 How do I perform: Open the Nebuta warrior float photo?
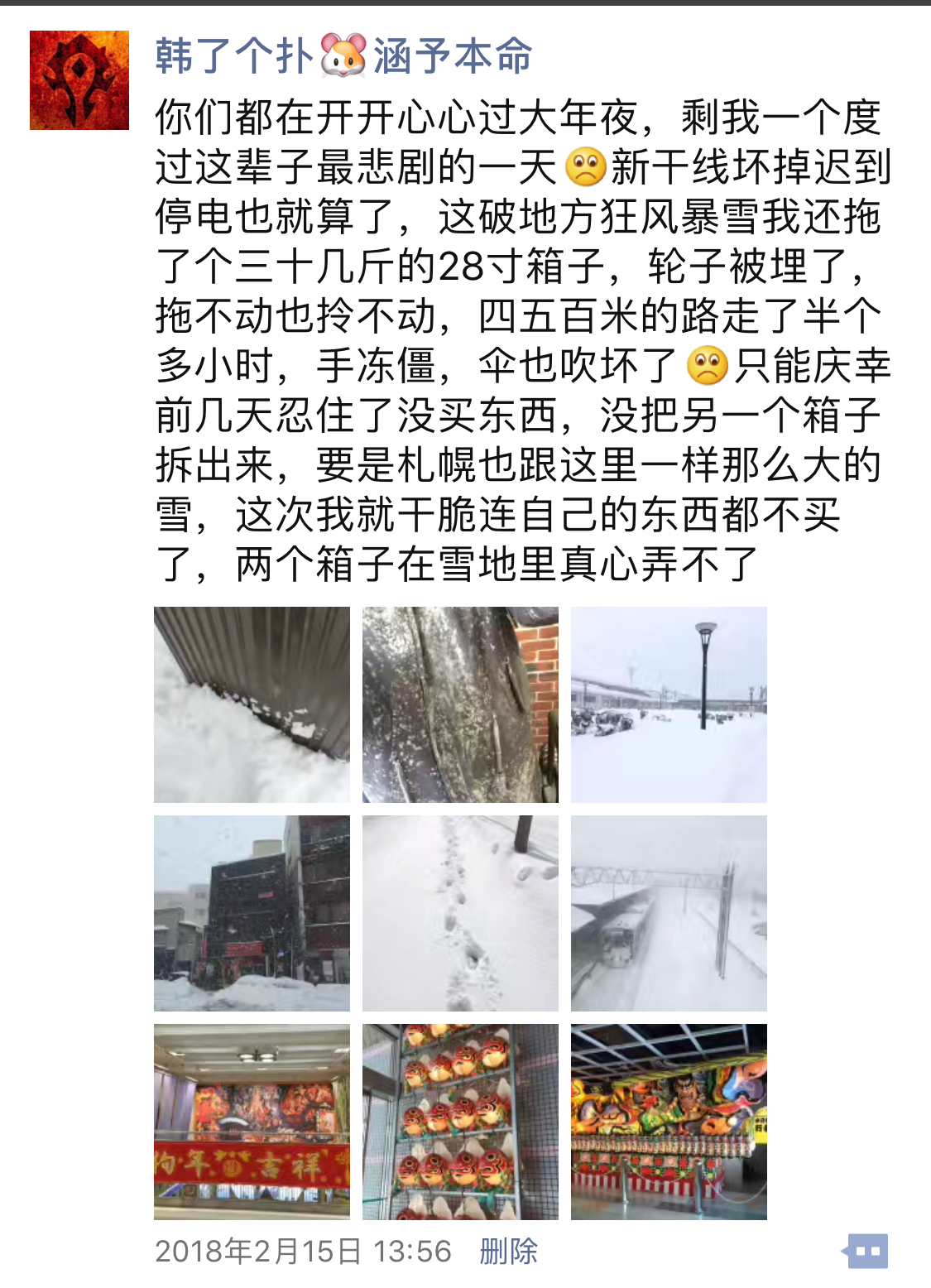point(669,1122)
